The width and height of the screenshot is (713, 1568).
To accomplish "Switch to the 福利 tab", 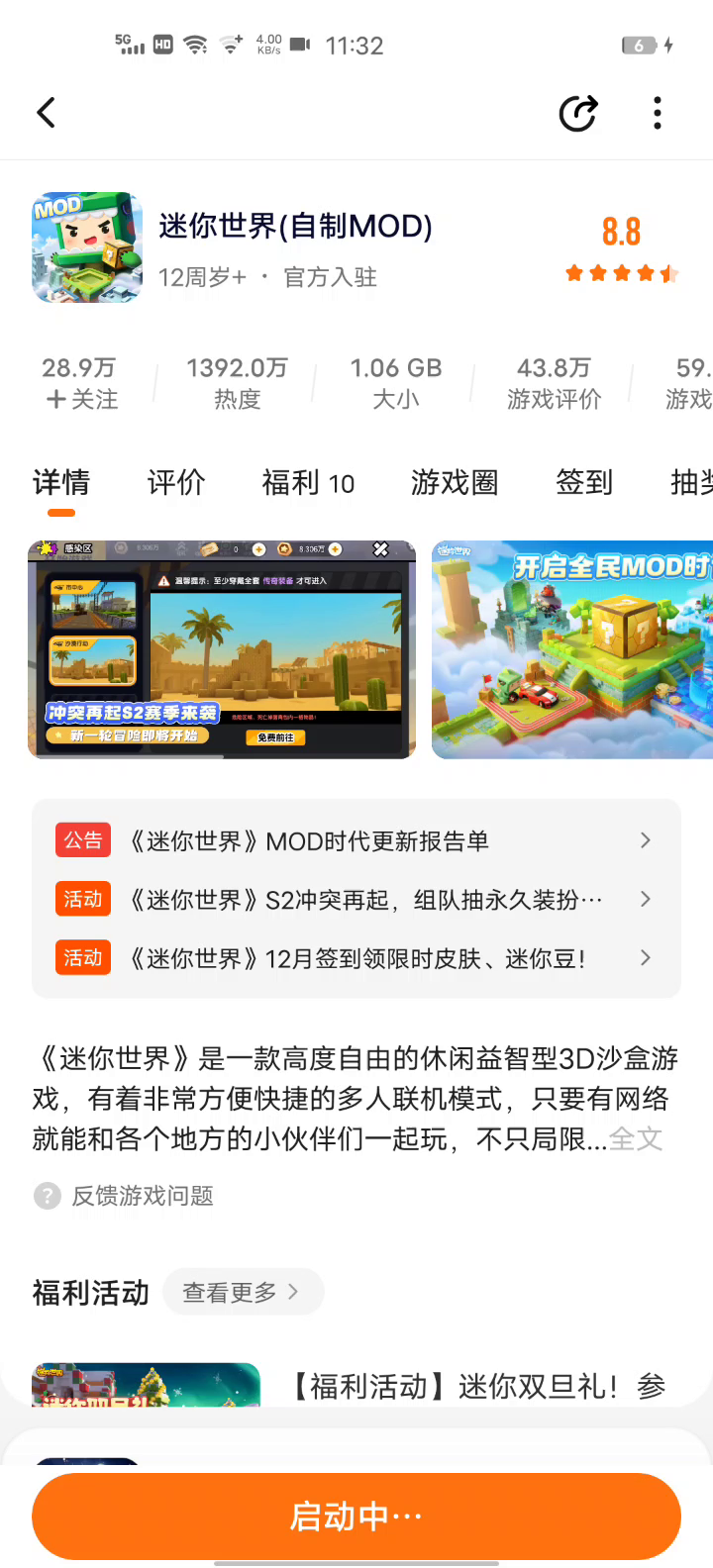I will pyautogui.click(x=308, y=483).
